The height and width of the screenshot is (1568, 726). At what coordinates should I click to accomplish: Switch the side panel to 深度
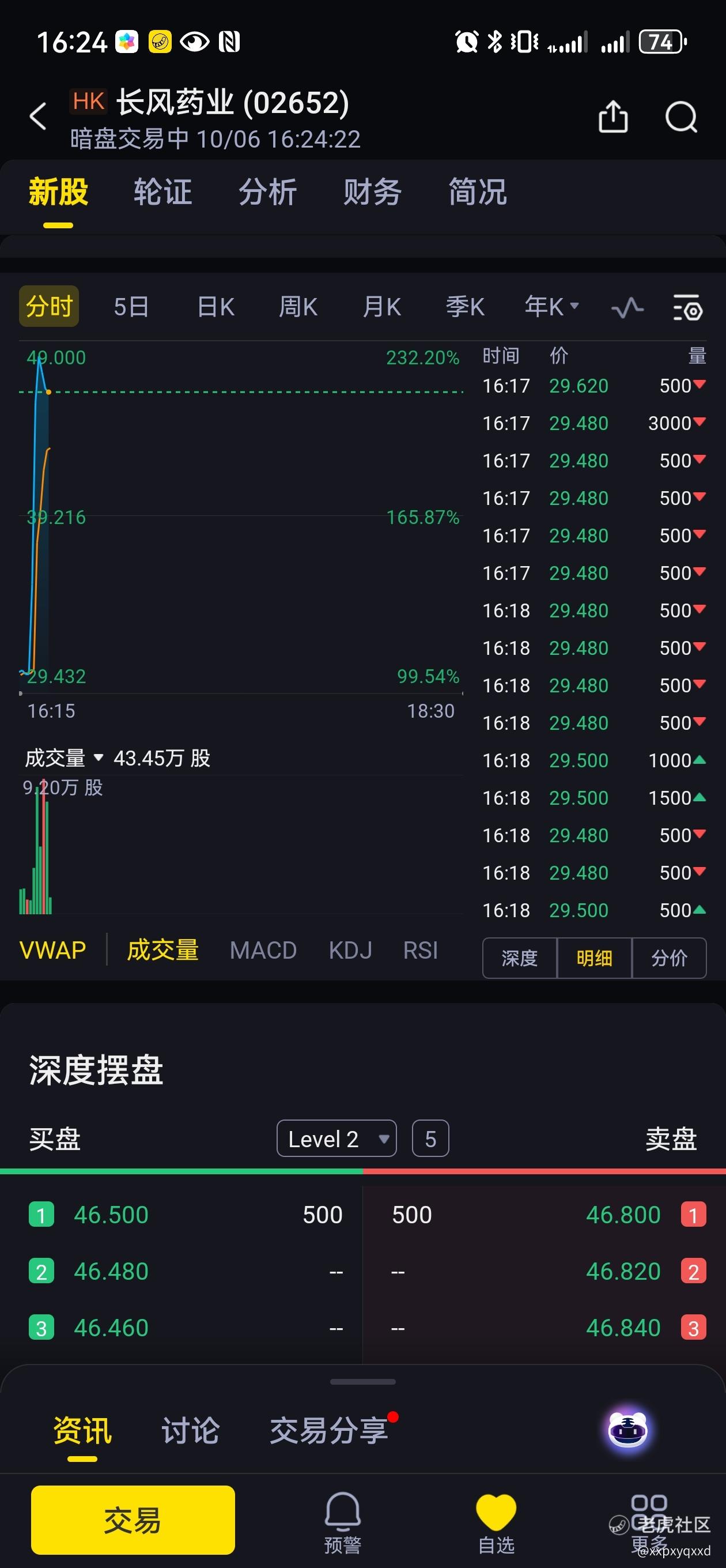coord(519,958)
